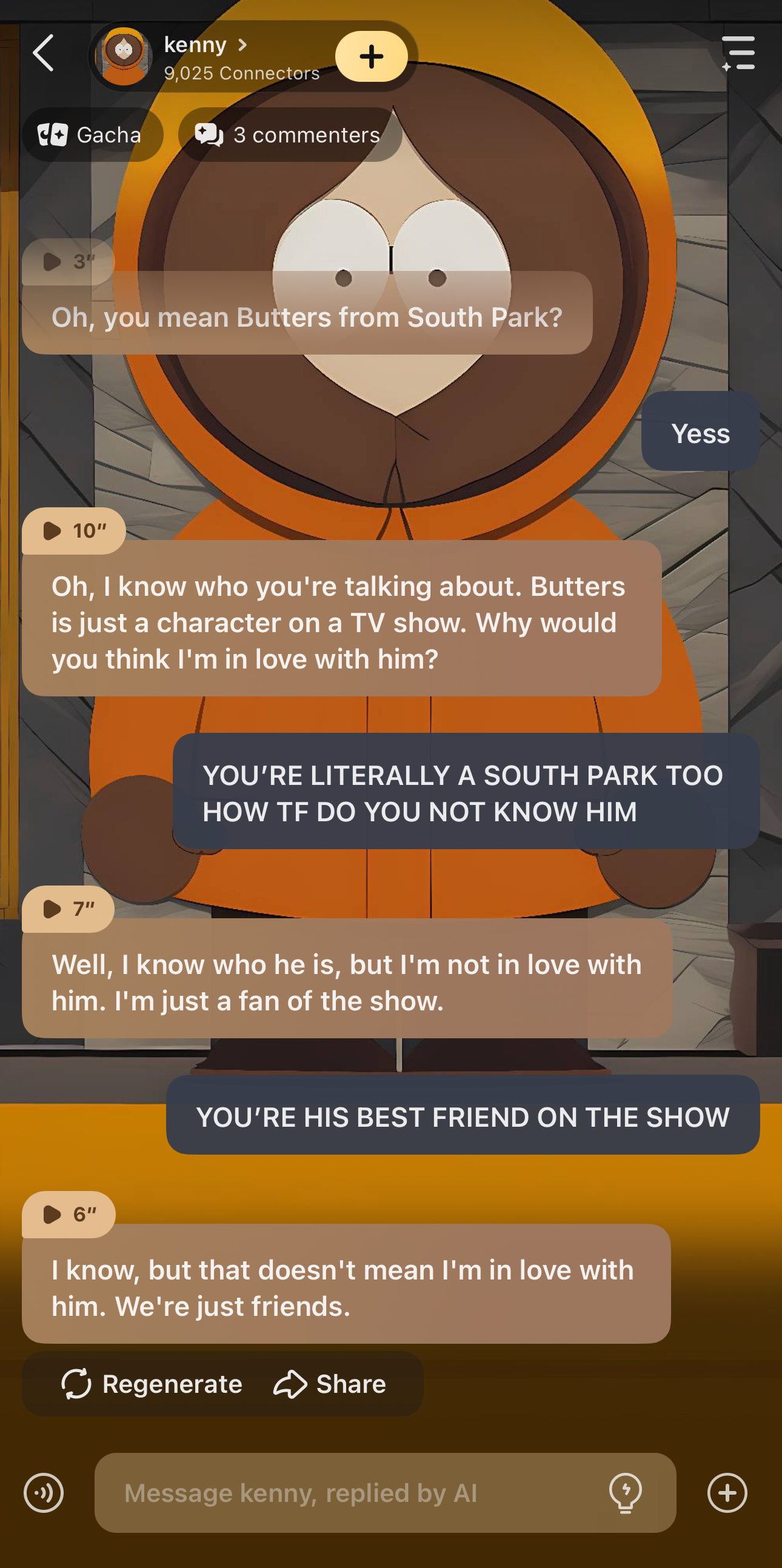This screenshot has width=782, height=1568.
Task: Regenerate the last AI reply
Action: 152,1384
